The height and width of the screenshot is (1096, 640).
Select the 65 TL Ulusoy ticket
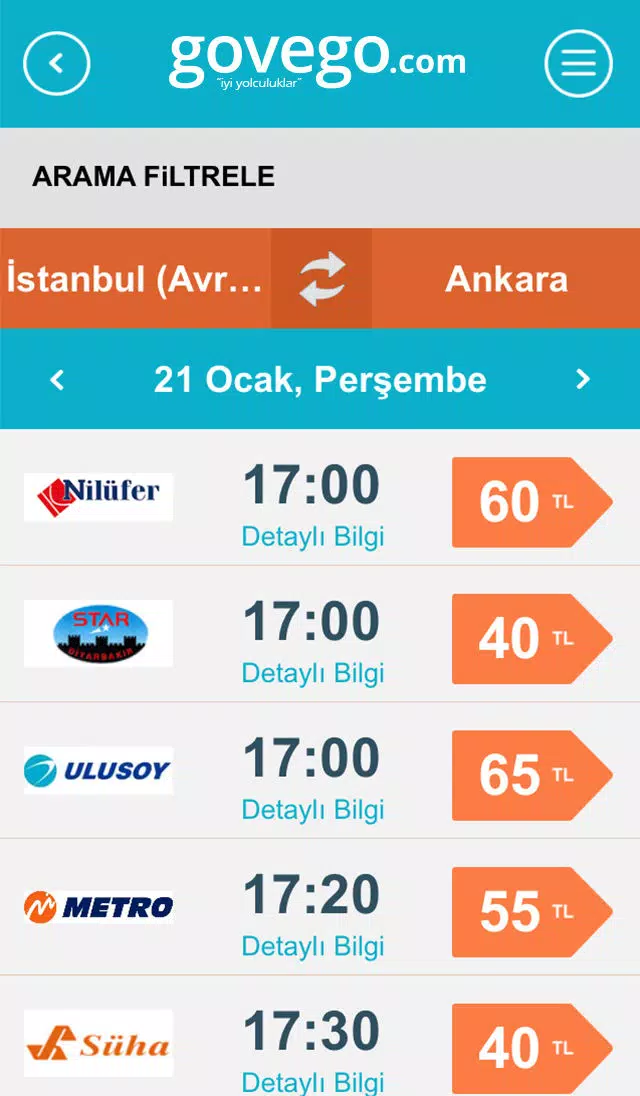point(532,775)
